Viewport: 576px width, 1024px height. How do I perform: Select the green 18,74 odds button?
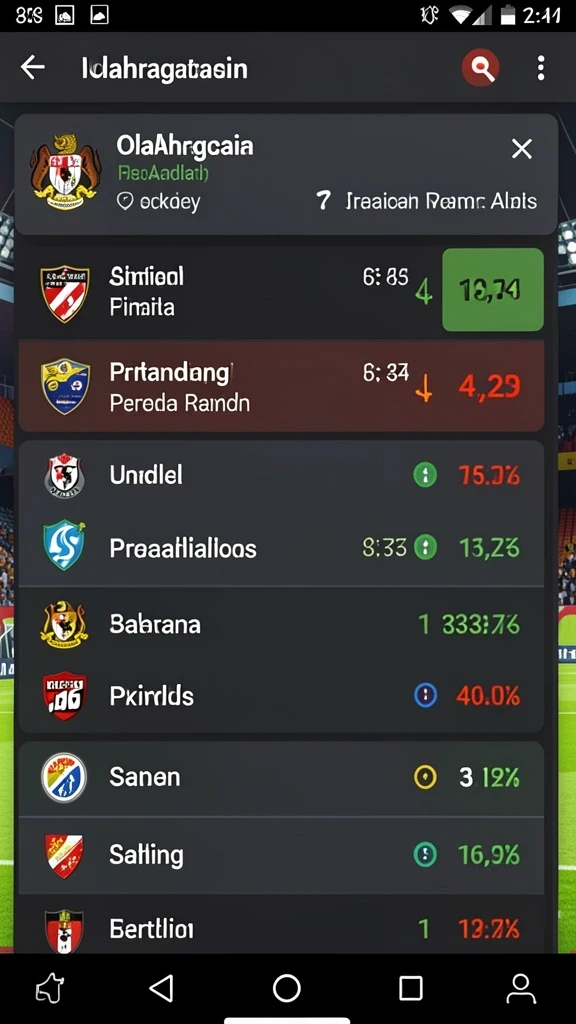493,289
